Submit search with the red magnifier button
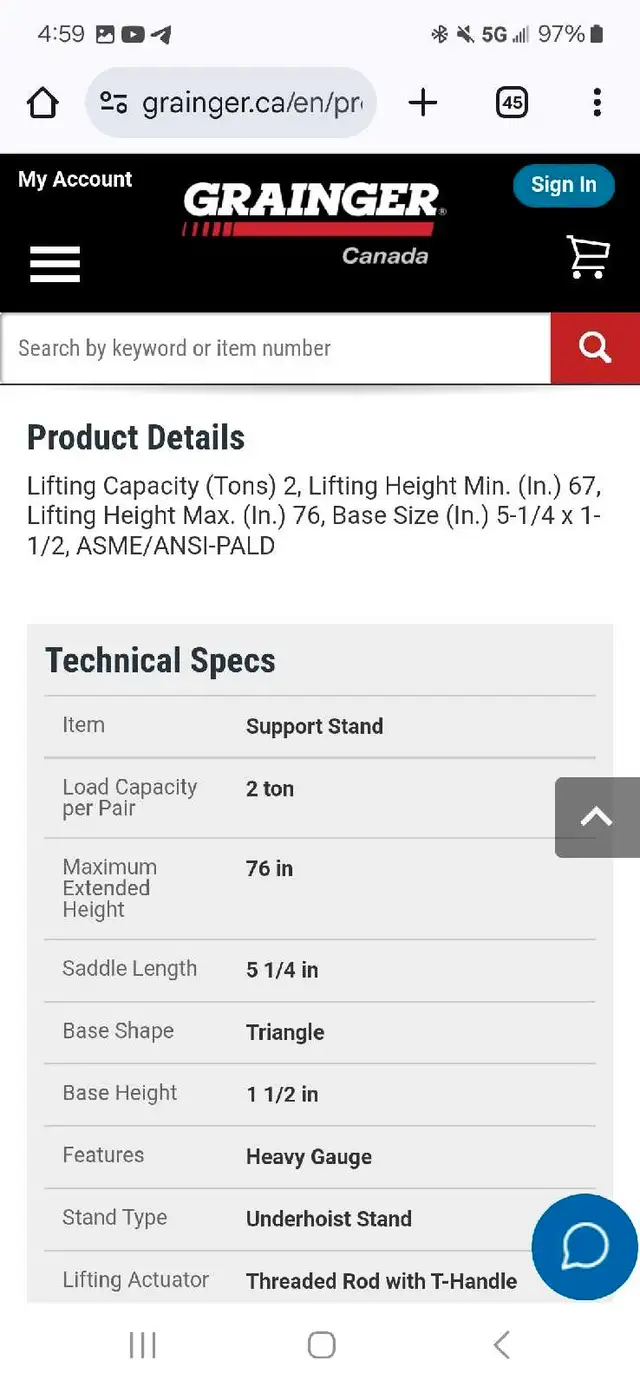This screenshot has height=1388, width=640. (x=595, y=348)
